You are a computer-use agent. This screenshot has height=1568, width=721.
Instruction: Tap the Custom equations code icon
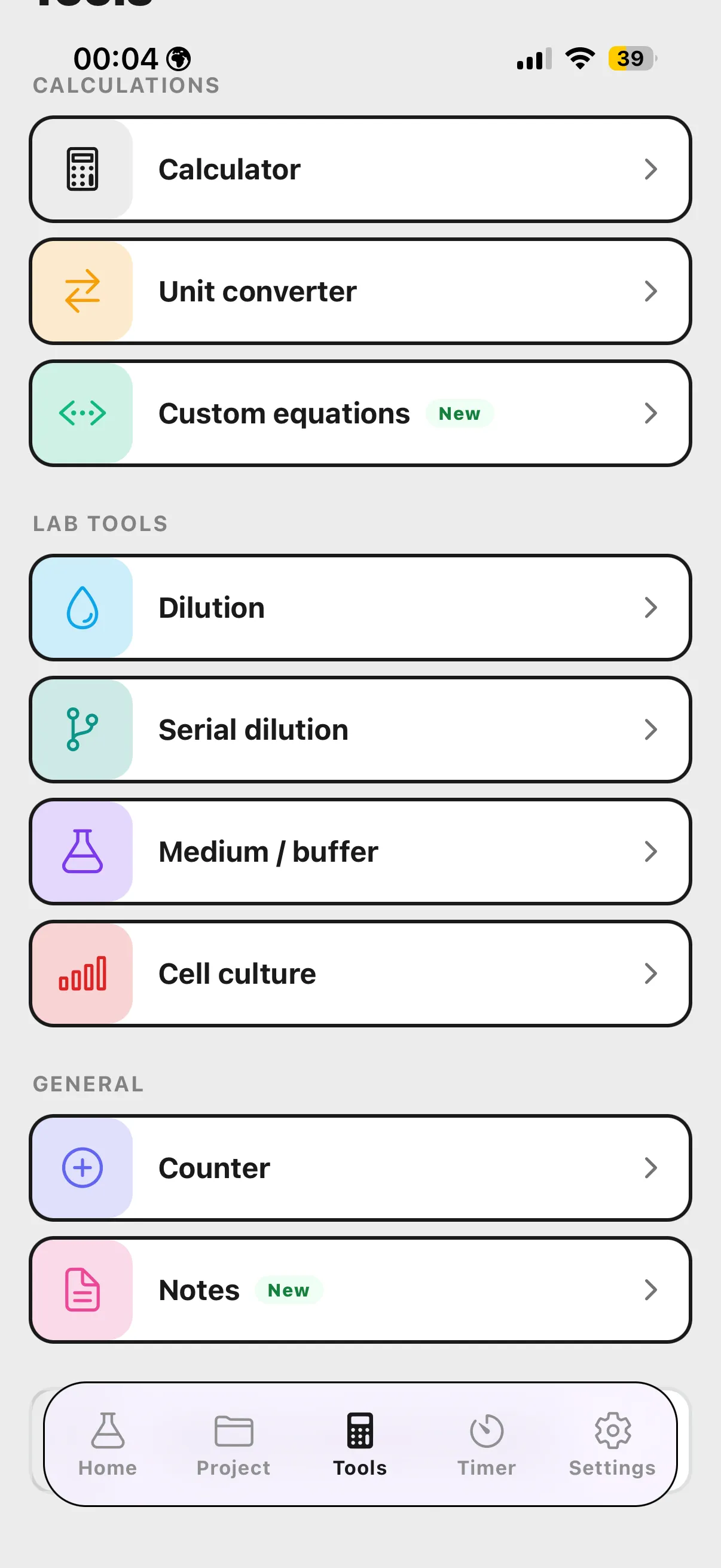(x=81, y=413)
